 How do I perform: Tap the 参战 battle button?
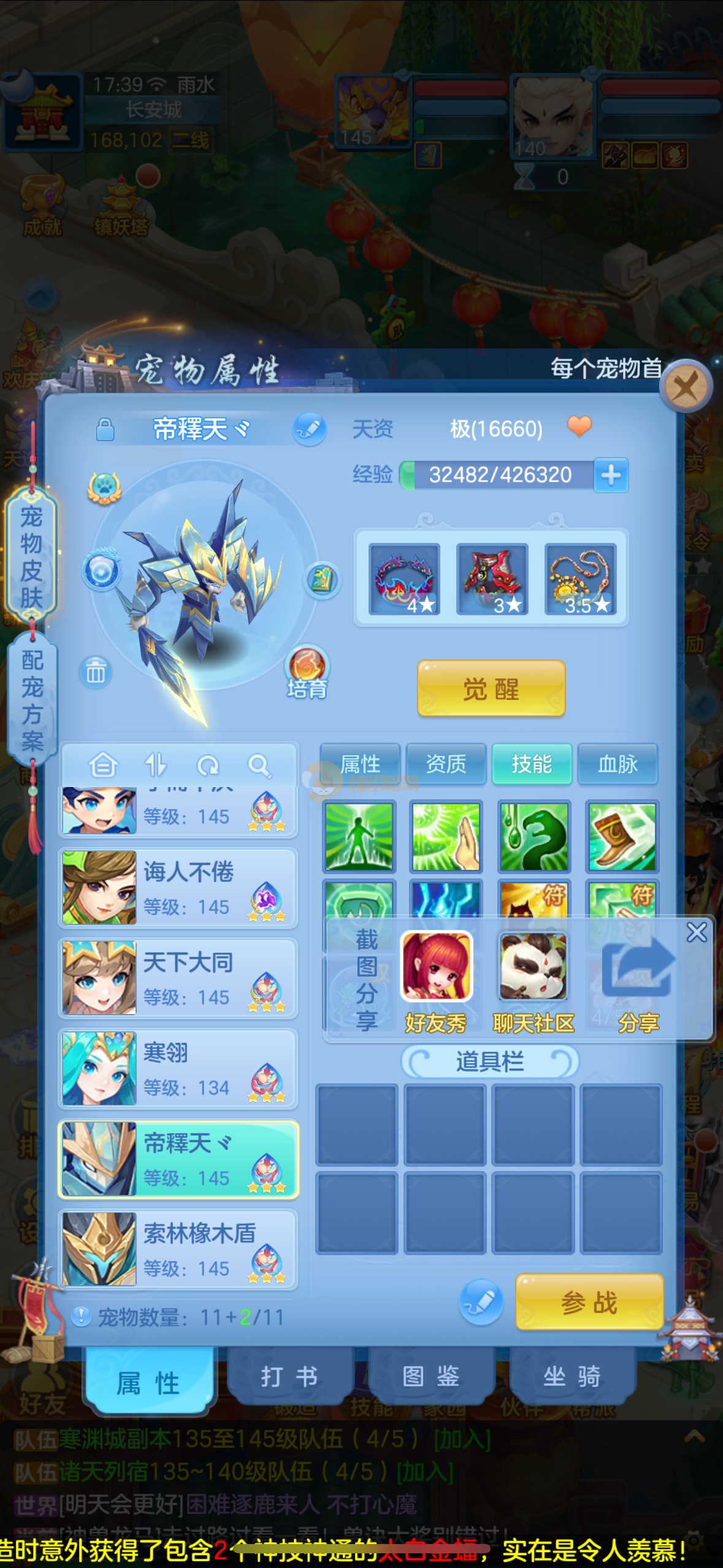pyautogui.click(x=589, y=1302)
